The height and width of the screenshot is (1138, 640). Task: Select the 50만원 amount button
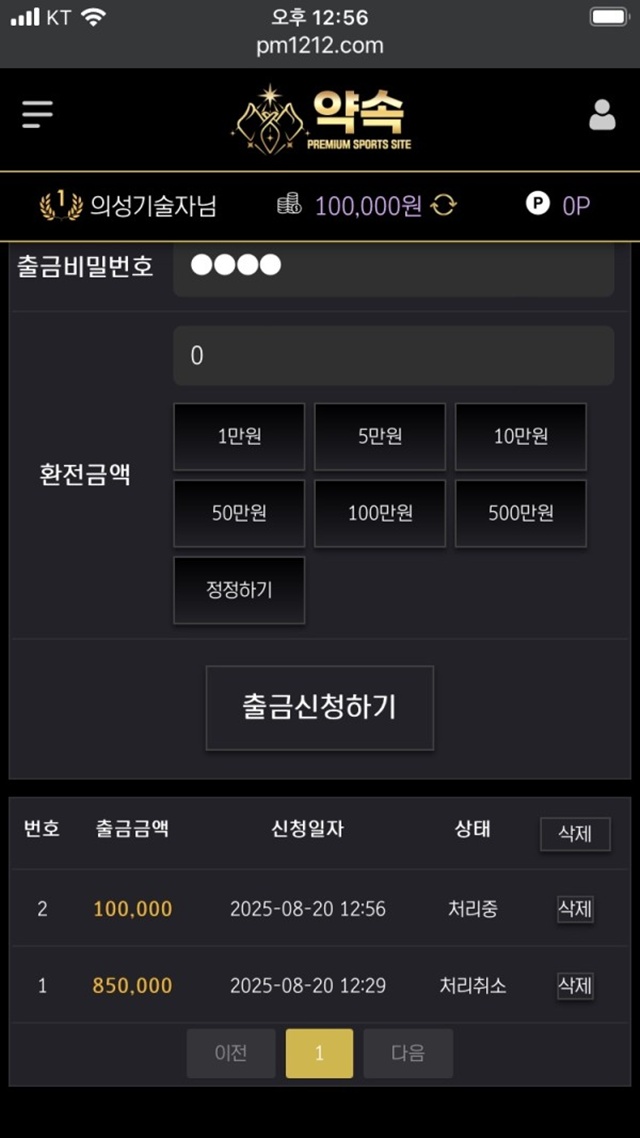pos(239,513)
